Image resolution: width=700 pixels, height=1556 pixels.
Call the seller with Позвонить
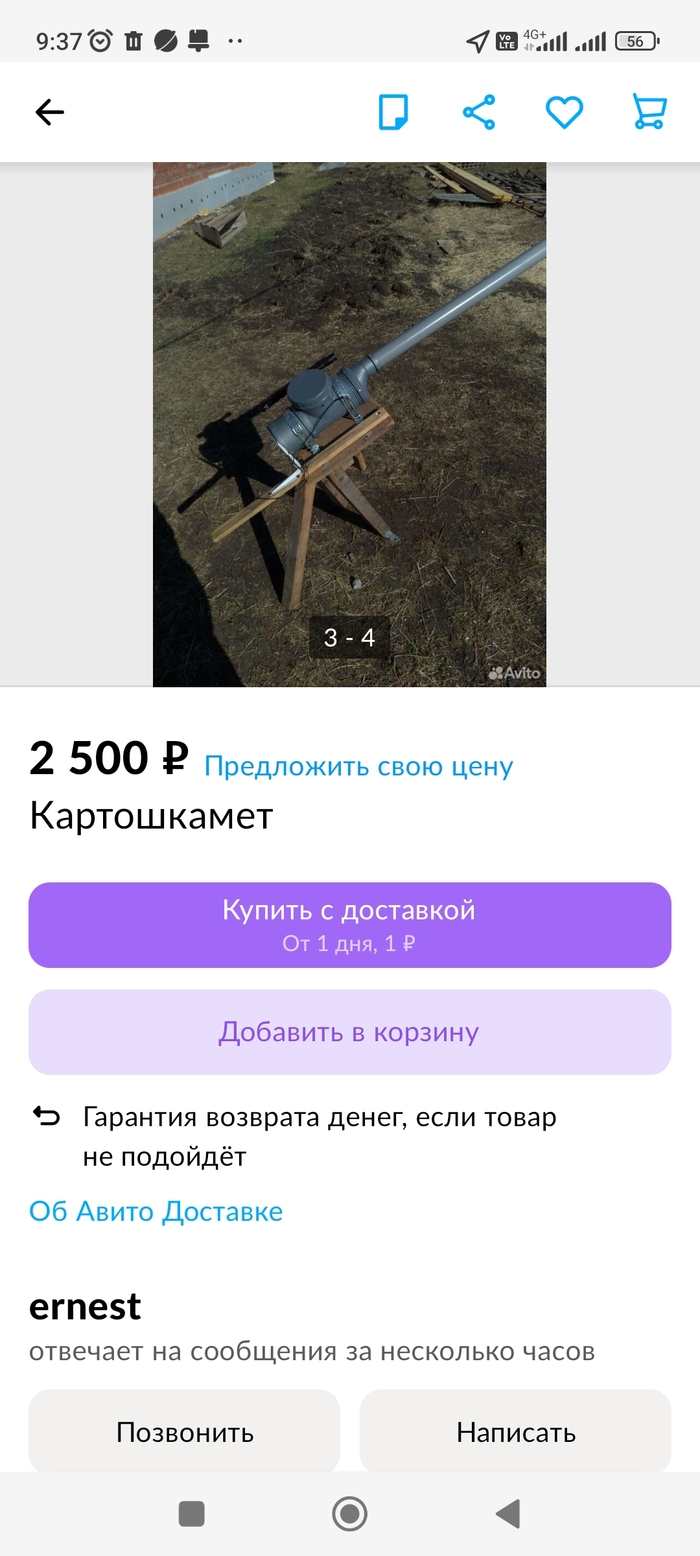(x=184, y=1432)
